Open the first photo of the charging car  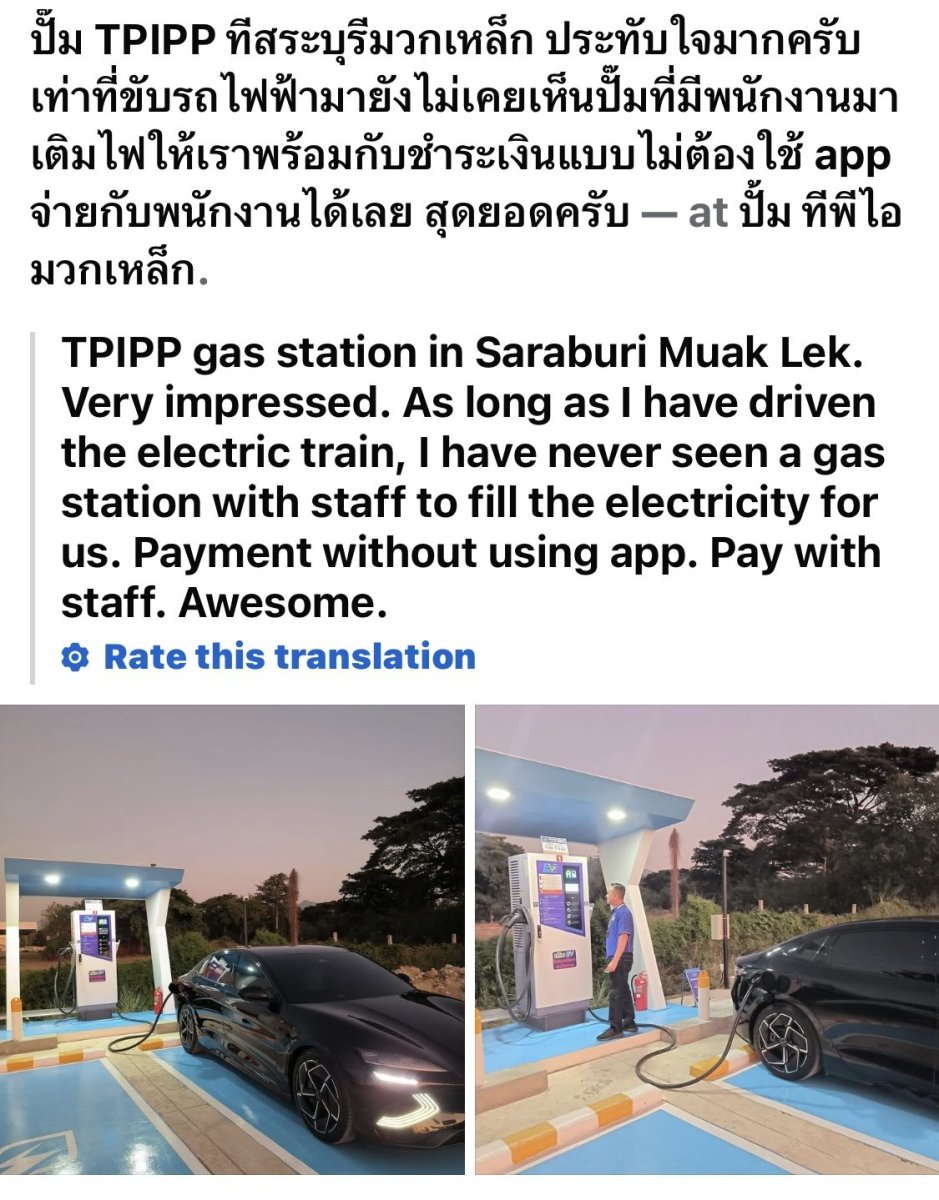point(232,940)
